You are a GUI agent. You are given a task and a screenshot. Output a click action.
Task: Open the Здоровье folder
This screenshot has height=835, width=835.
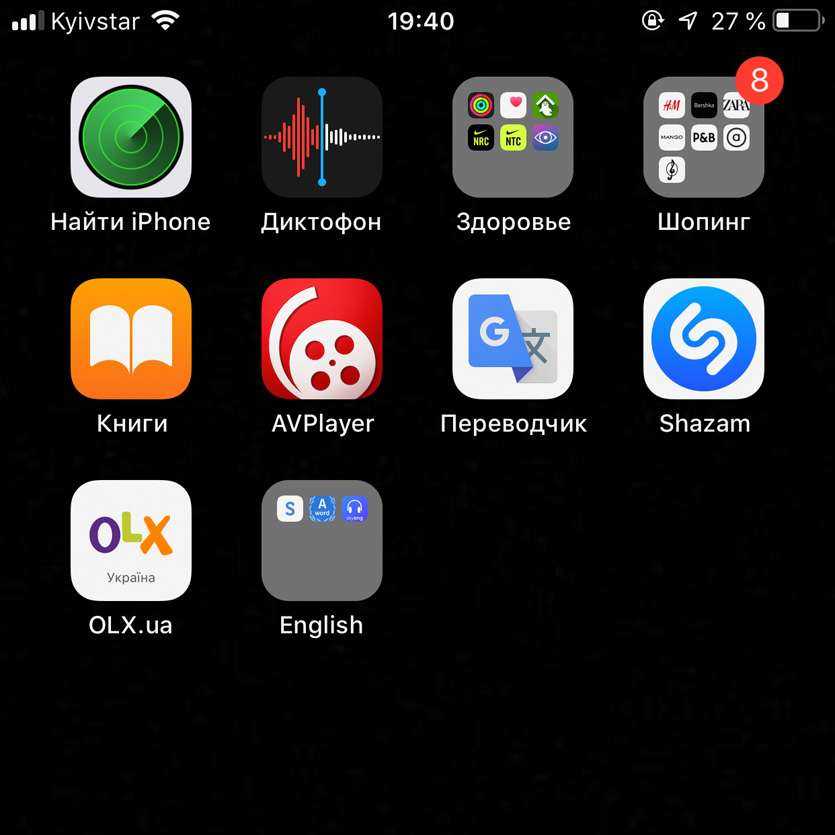(x=513, y=137)
